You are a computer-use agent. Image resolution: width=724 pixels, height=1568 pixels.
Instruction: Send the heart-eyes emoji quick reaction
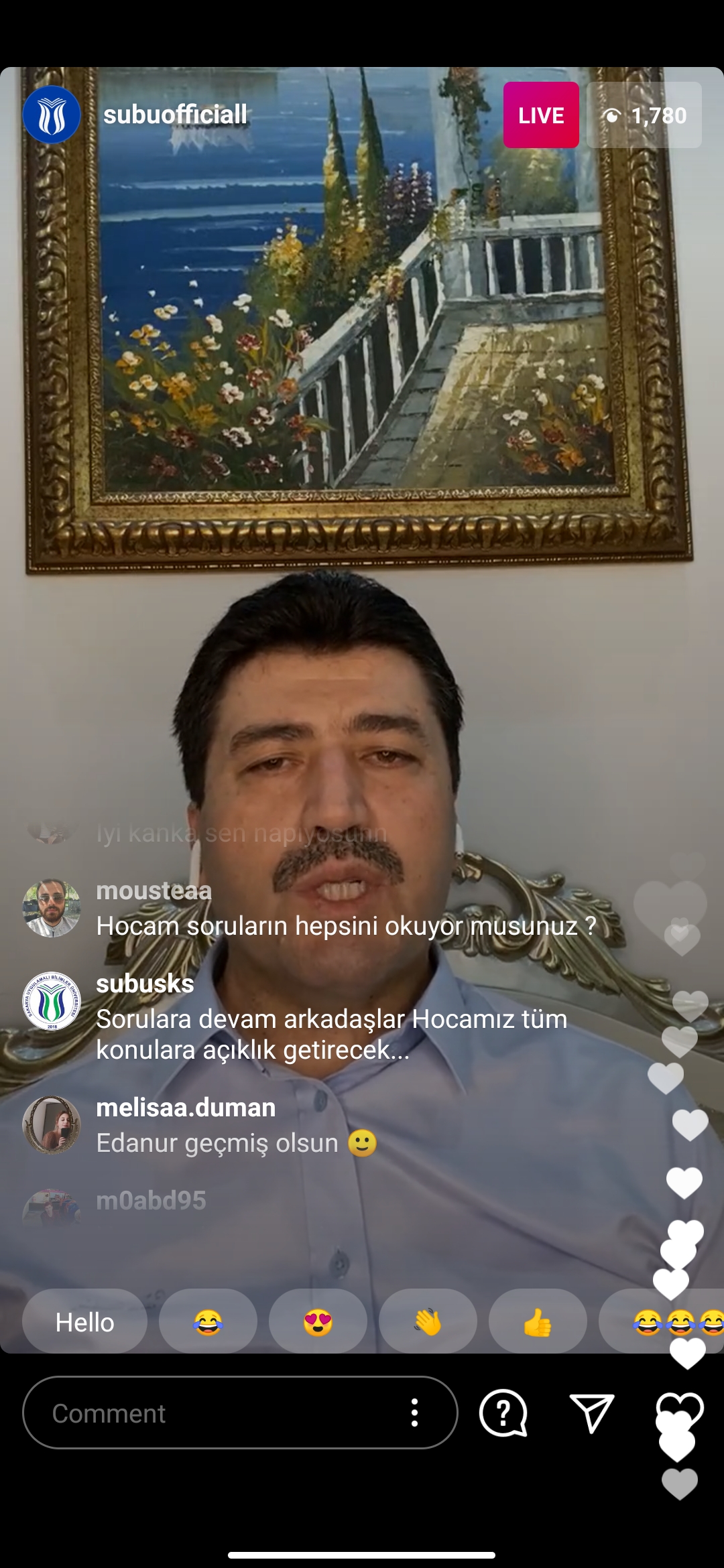click(318, 1322)
